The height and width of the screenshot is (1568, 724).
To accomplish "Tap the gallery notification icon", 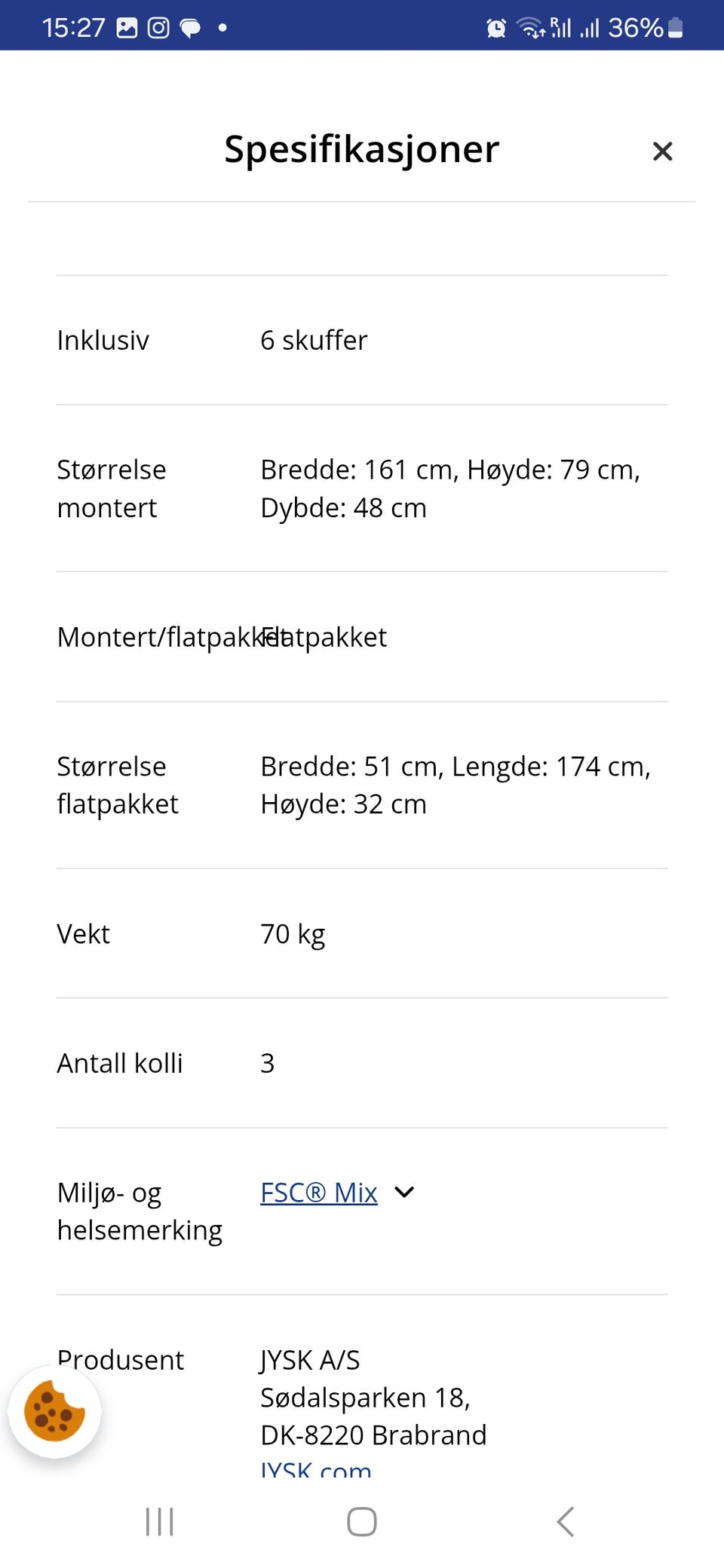I will pyautogui.click(x=126, y=28).
